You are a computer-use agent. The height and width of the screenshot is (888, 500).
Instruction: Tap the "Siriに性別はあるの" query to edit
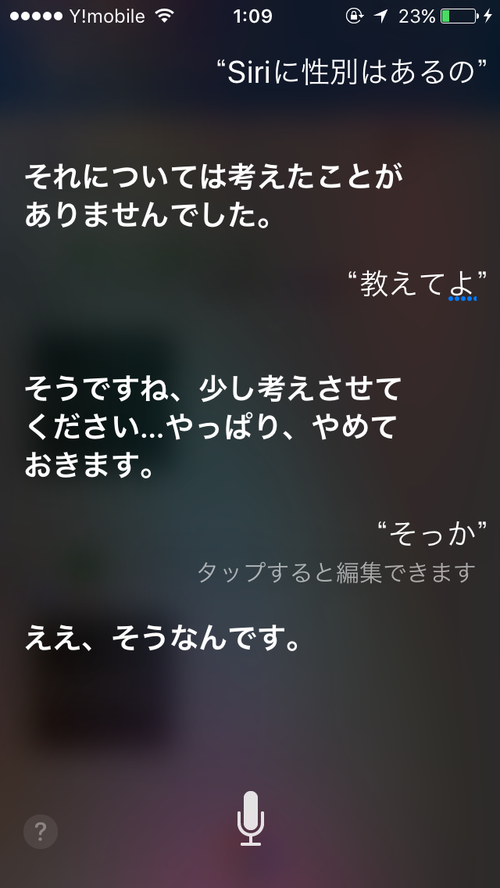pos(352,72)
